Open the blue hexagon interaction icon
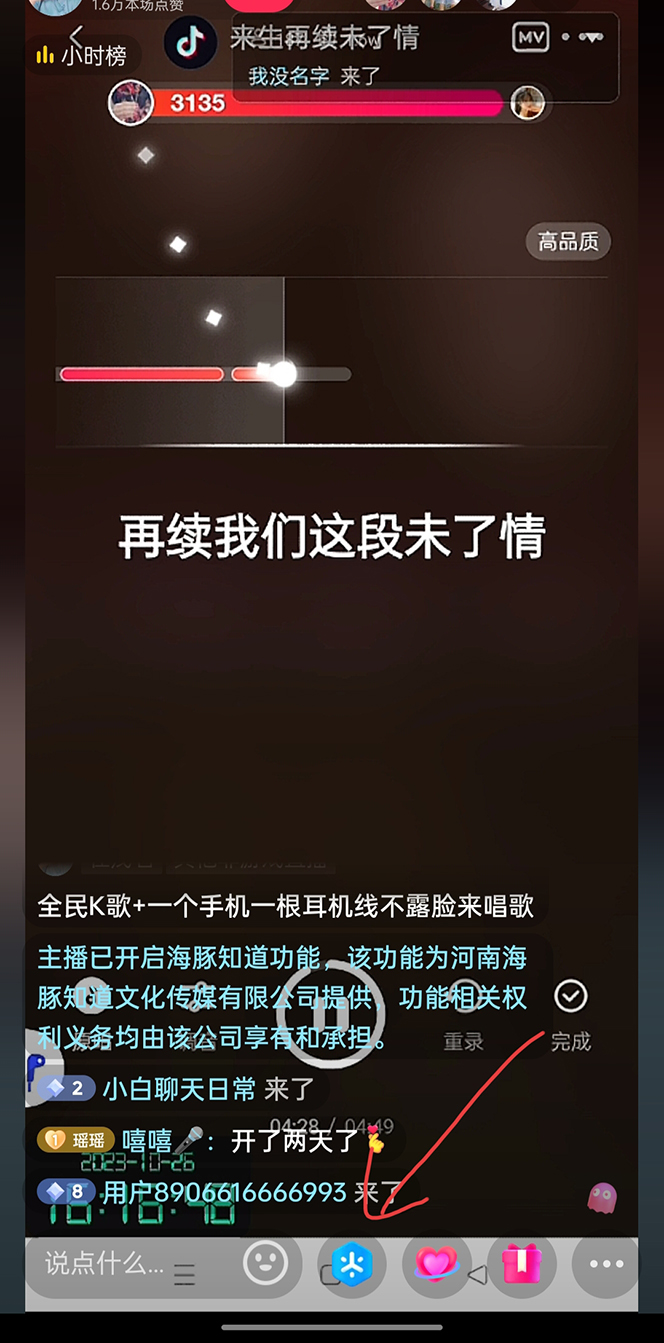This screenshot has height=1343, width=664. 351,1264
